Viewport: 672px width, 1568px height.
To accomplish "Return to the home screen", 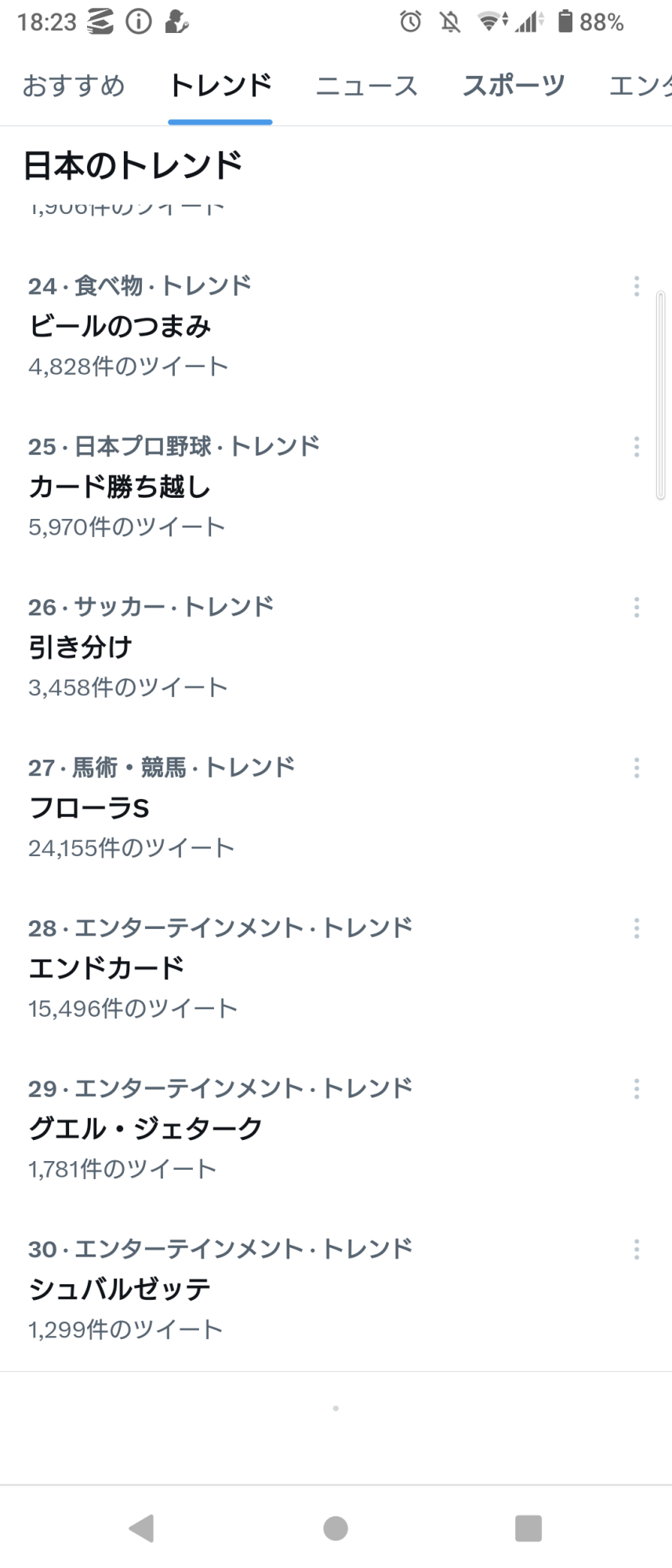I will click(336, 1527).
